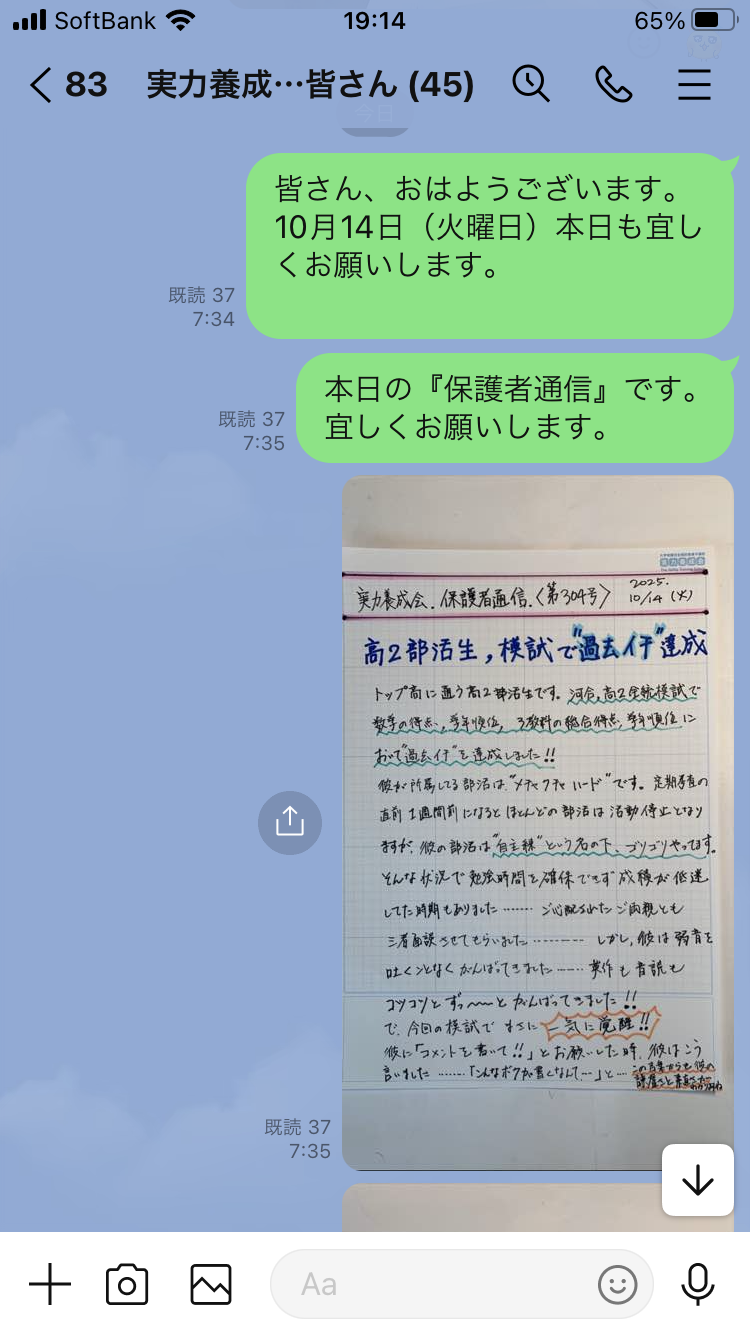
Task: Open the camera to take a photo
Action: [x=127, y=1284]
